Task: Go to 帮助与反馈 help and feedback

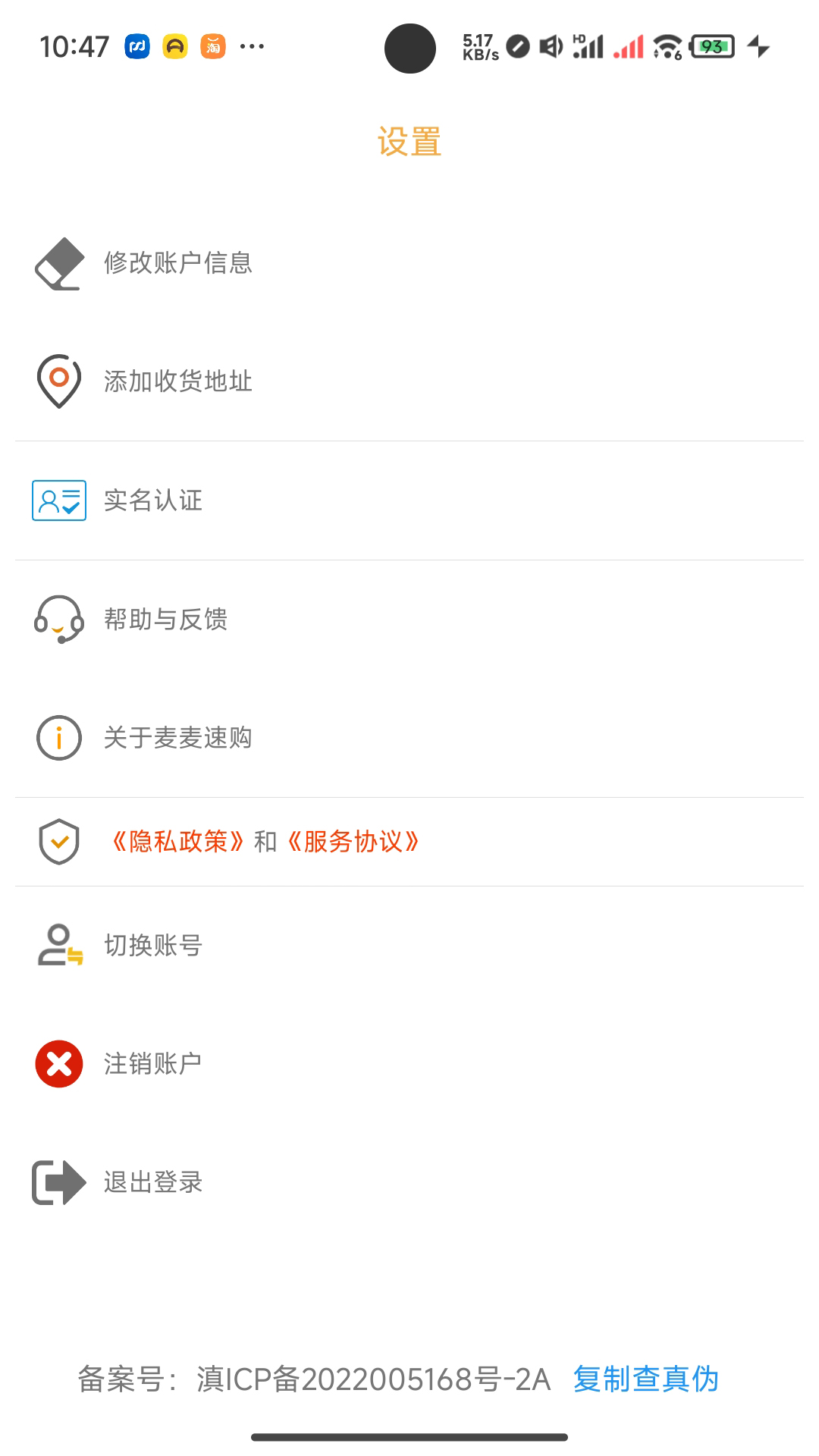Action: 165,620
